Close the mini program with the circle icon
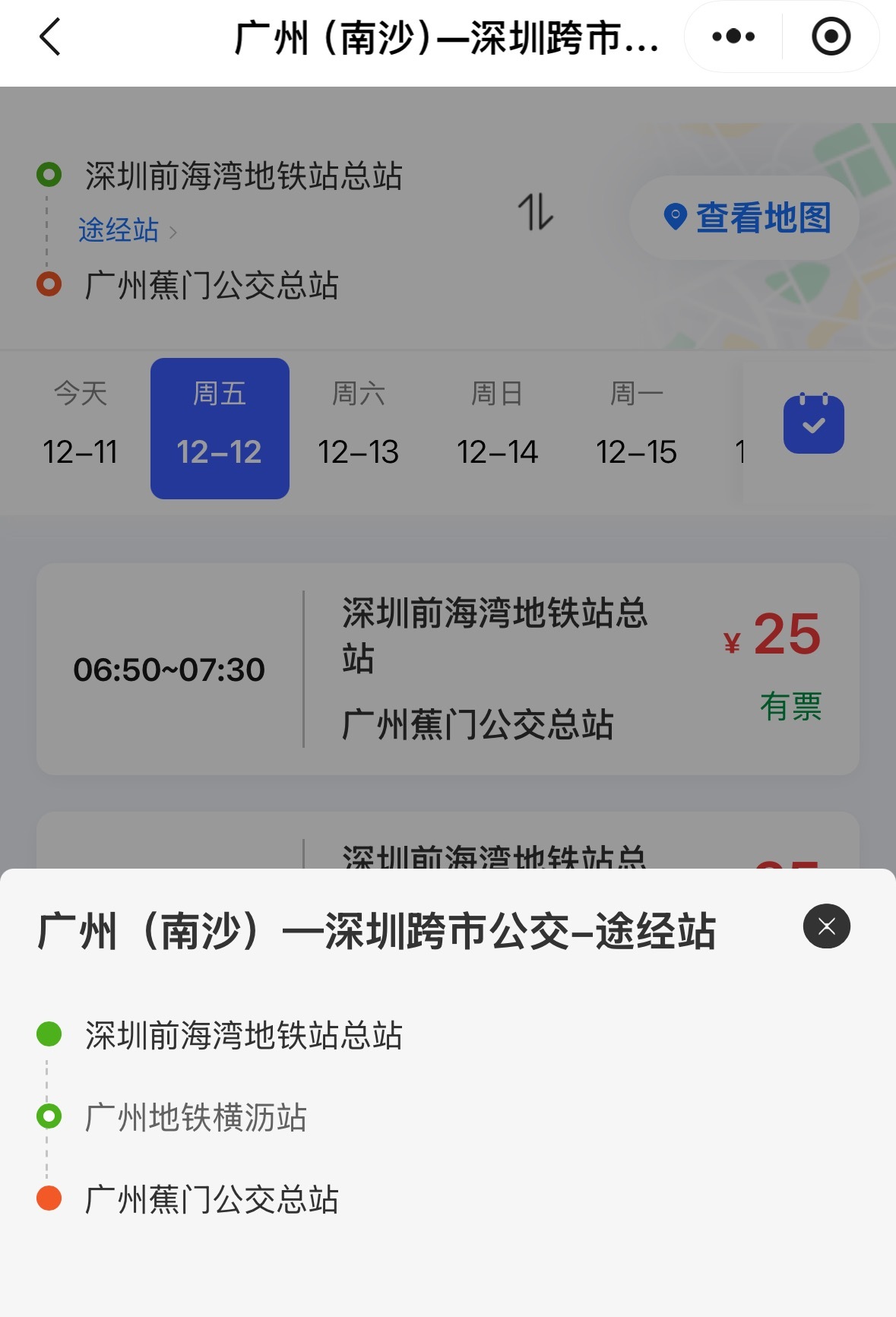 (831, 36)
